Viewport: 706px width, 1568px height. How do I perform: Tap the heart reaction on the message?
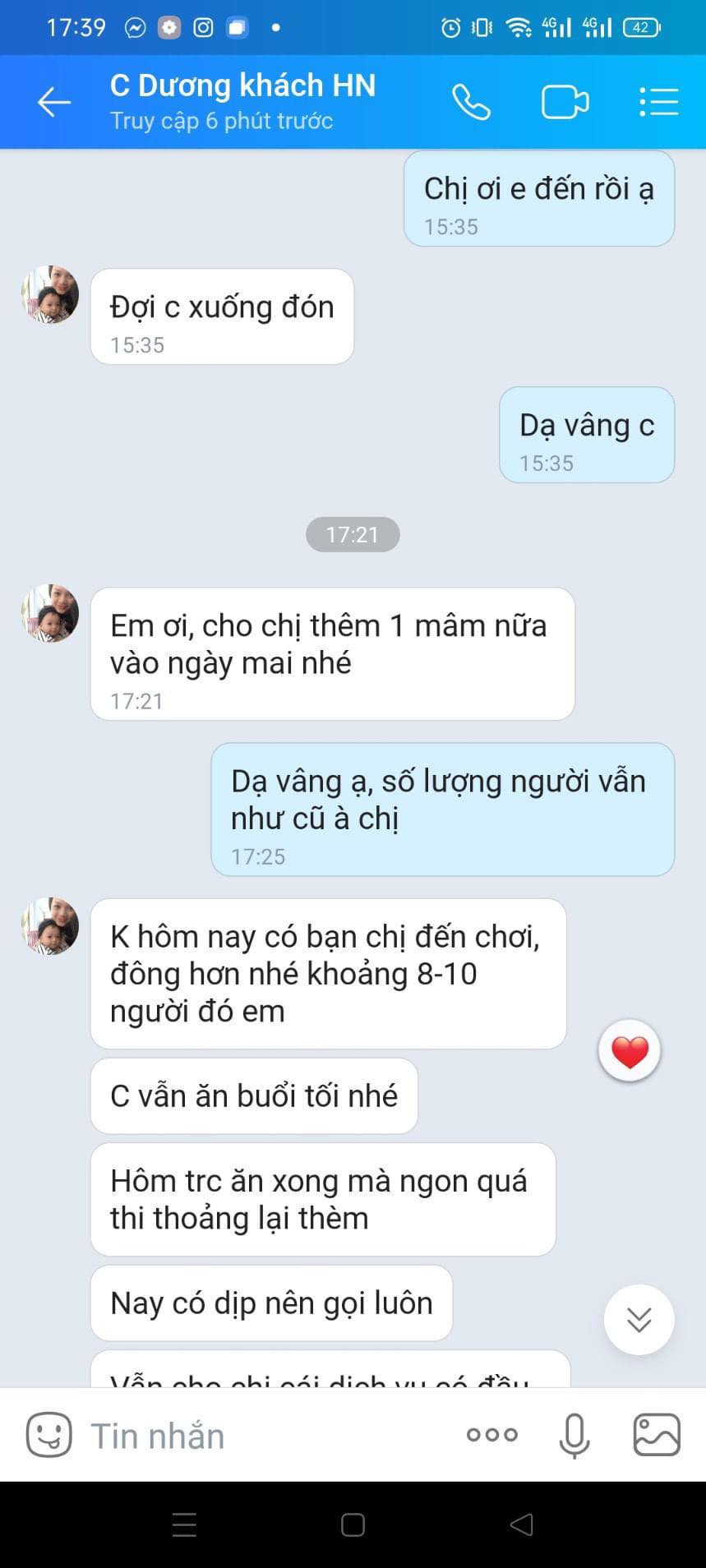tap(630, 1051)
